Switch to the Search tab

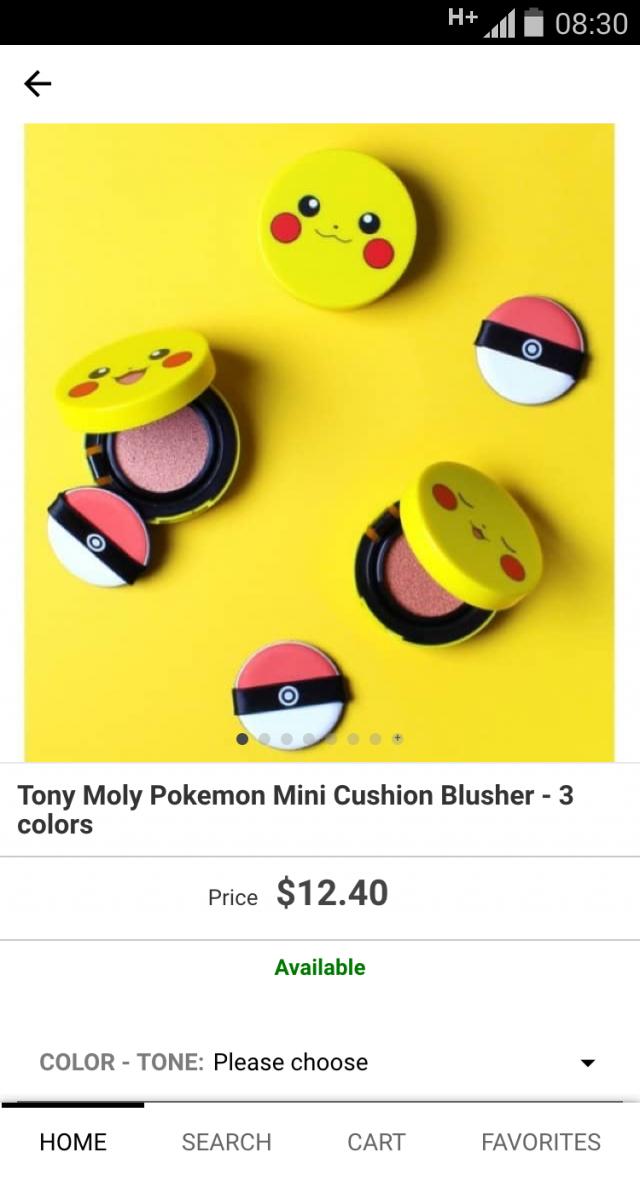(x=226, y=1142)
